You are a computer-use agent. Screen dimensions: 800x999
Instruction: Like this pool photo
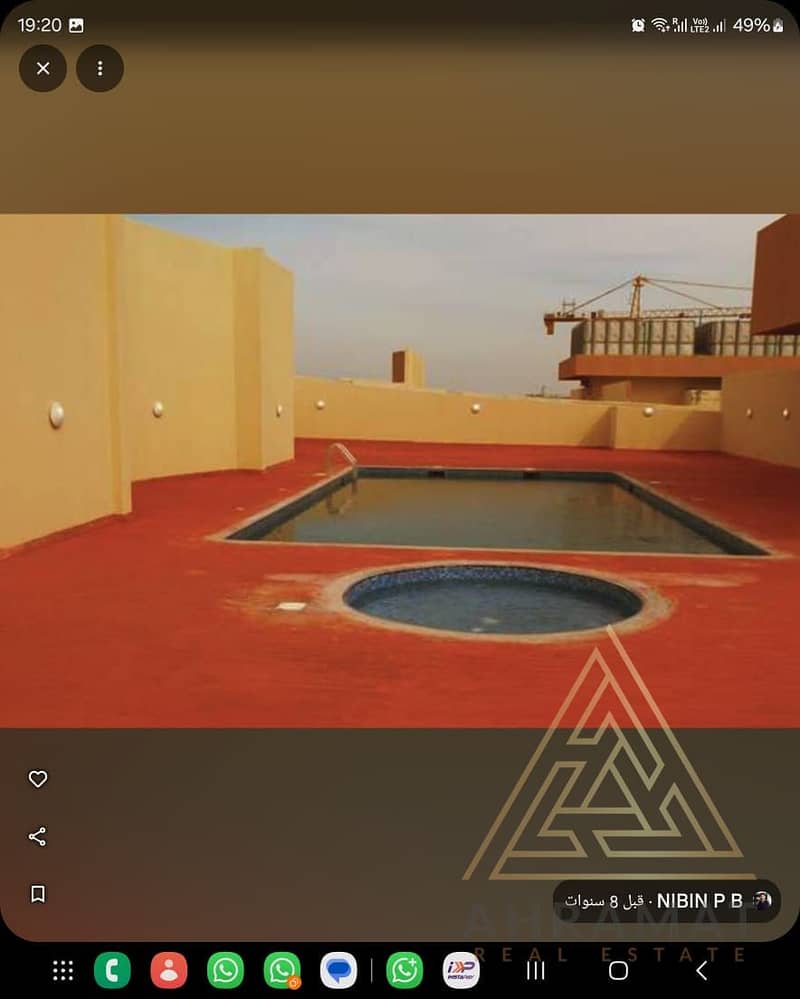[x=38, y=779]
